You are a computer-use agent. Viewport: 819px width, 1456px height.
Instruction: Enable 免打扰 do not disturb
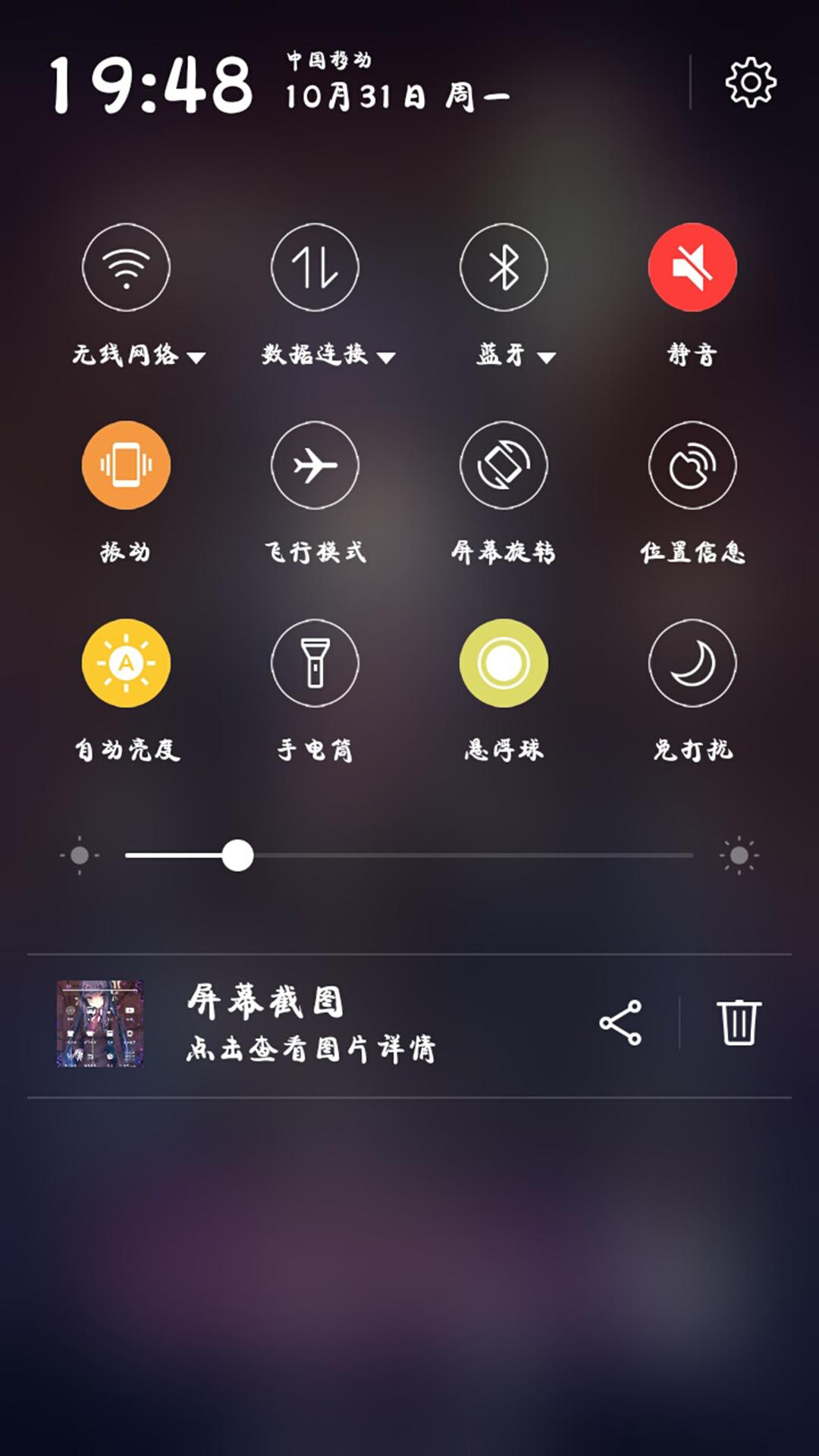692,663
